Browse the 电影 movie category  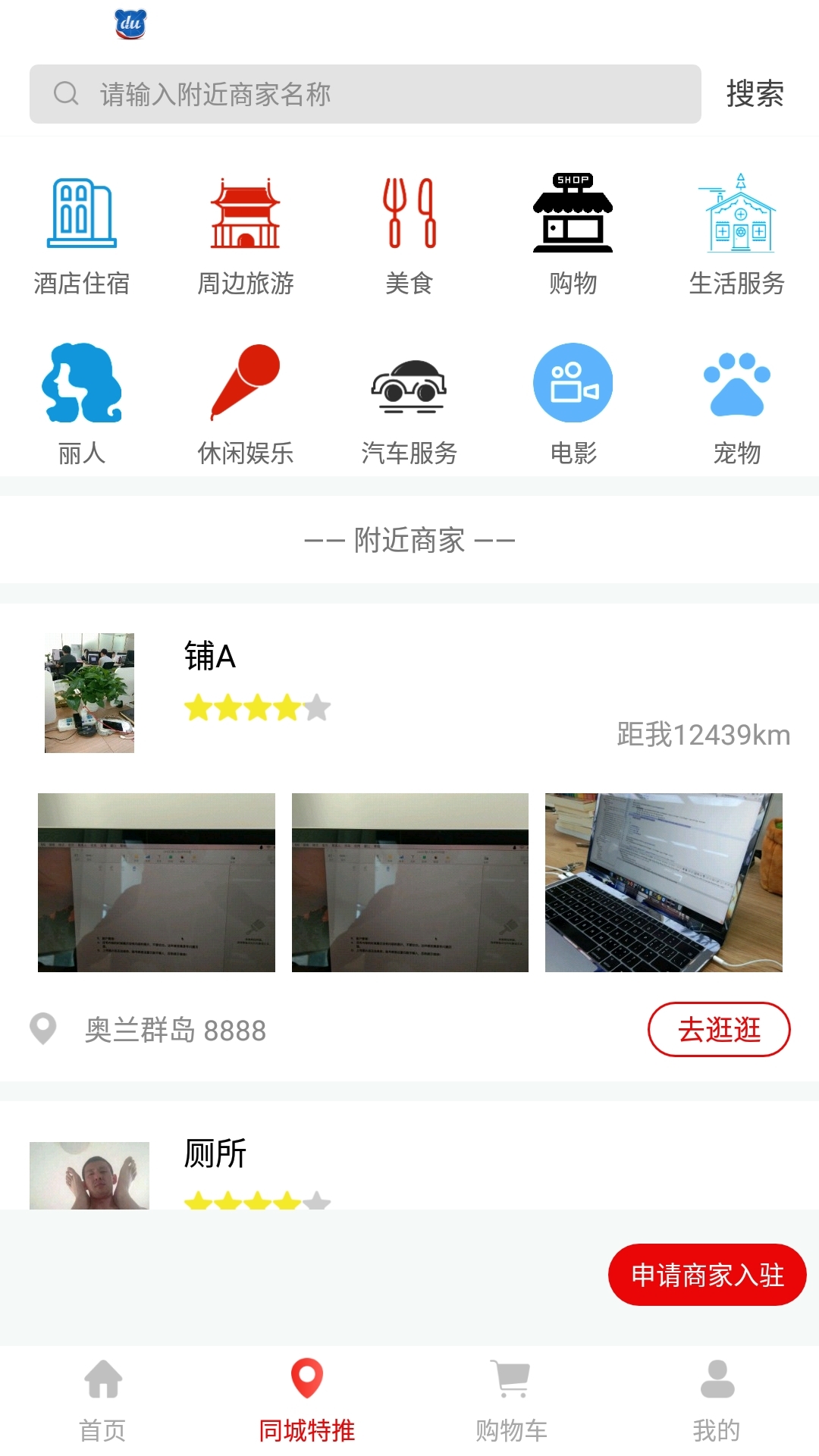pos(573,403)
